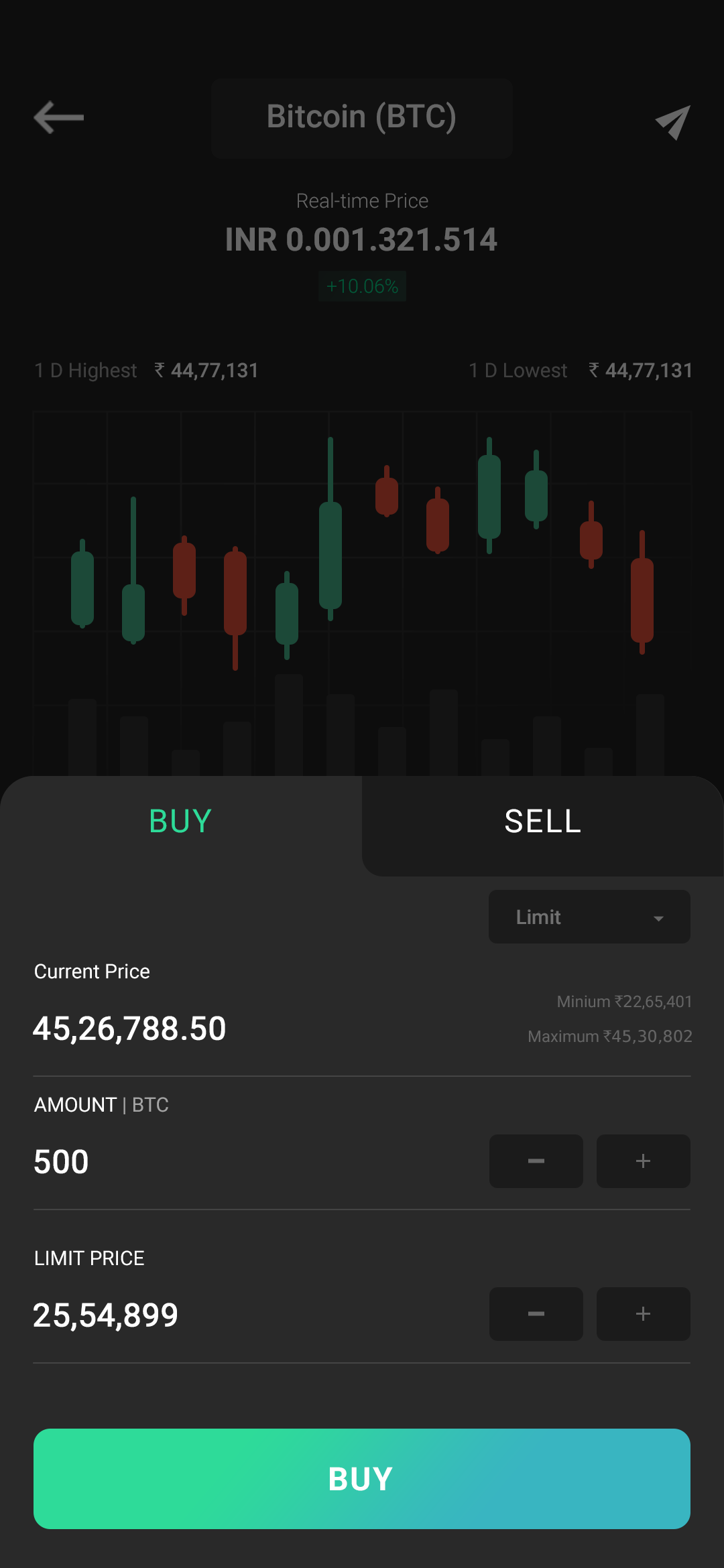Image resolution: width=724 pixels, height=1568 pixels.
Task: Increase the limit price
Action: point(643,1314)
